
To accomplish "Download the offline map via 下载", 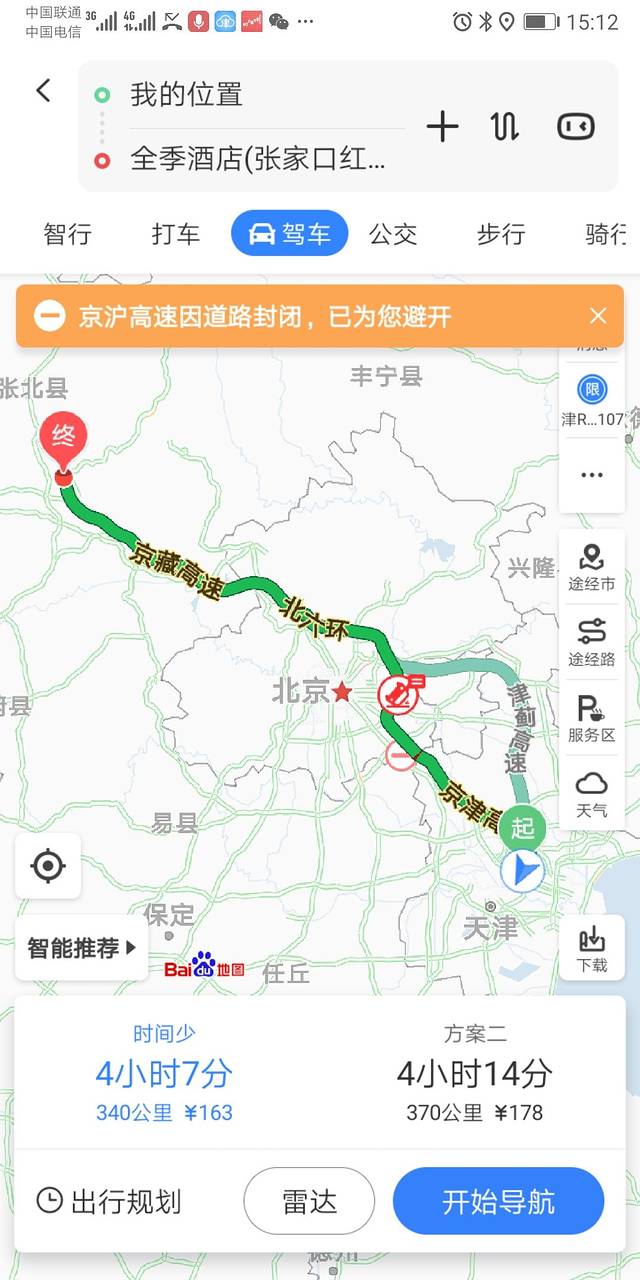I will pyautogui.click(x=592, y=948).
